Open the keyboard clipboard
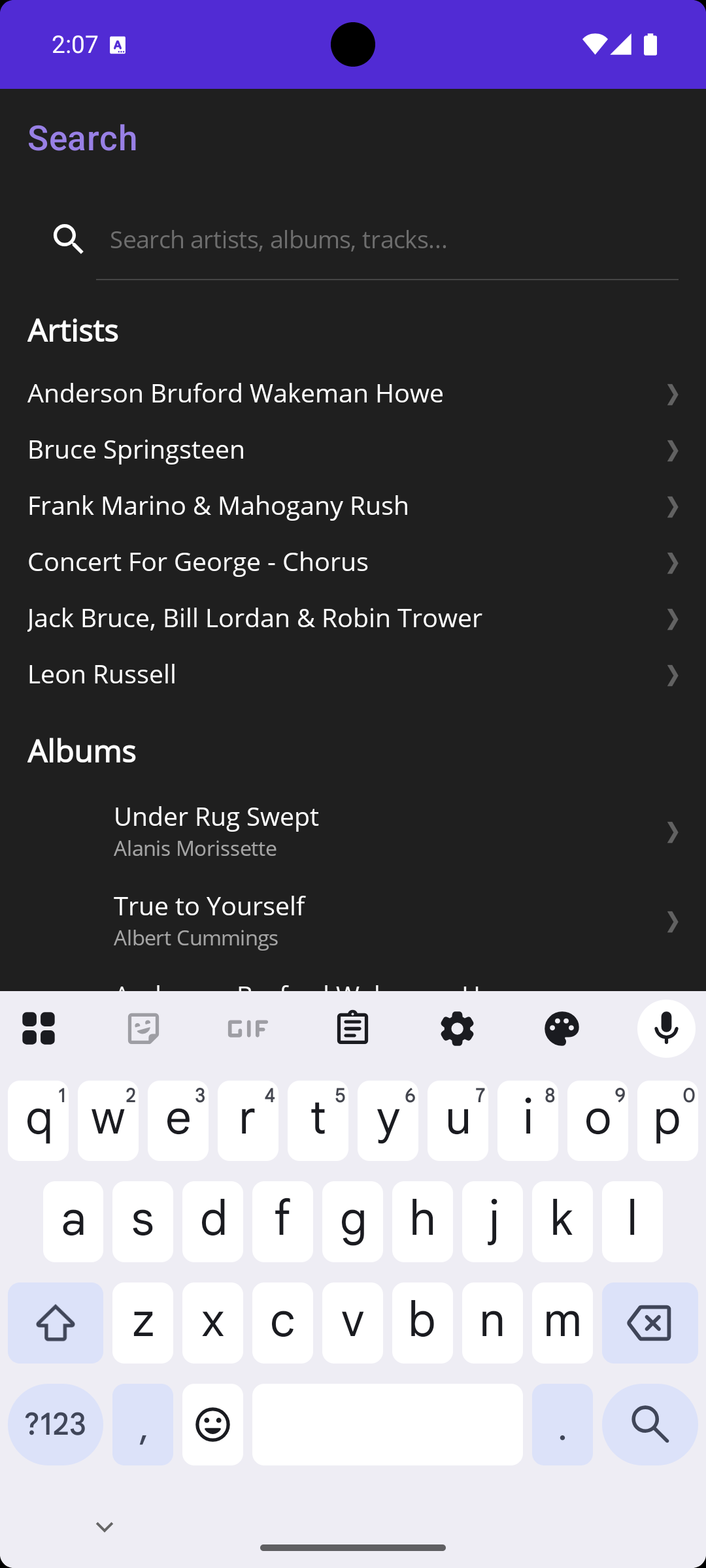 [x=352, y=1028]
